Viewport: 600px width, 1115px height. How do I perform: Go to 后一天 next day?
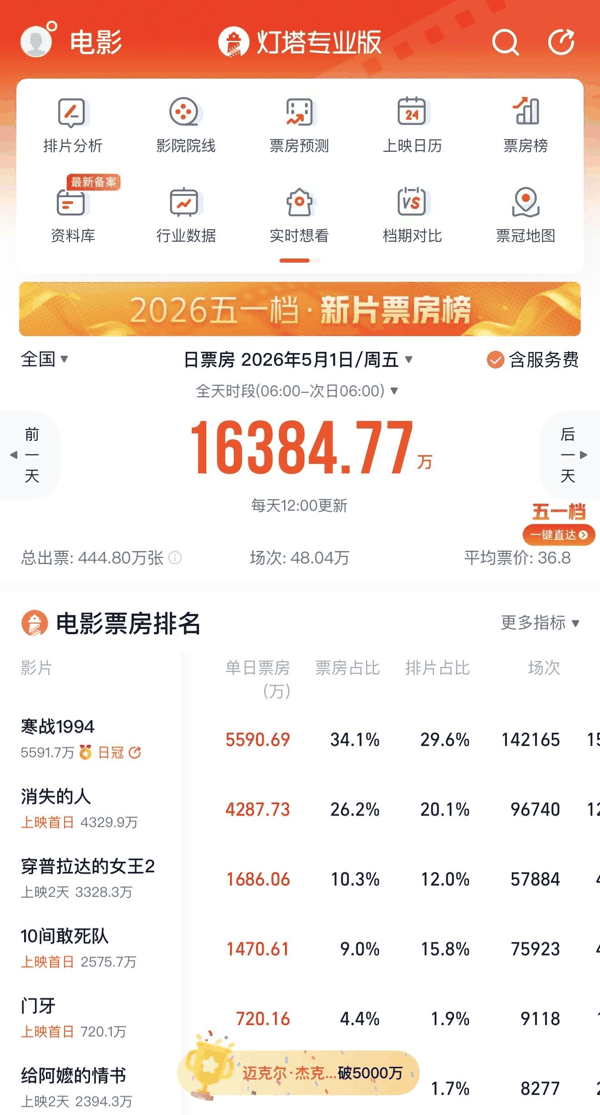tap(569, 455)
